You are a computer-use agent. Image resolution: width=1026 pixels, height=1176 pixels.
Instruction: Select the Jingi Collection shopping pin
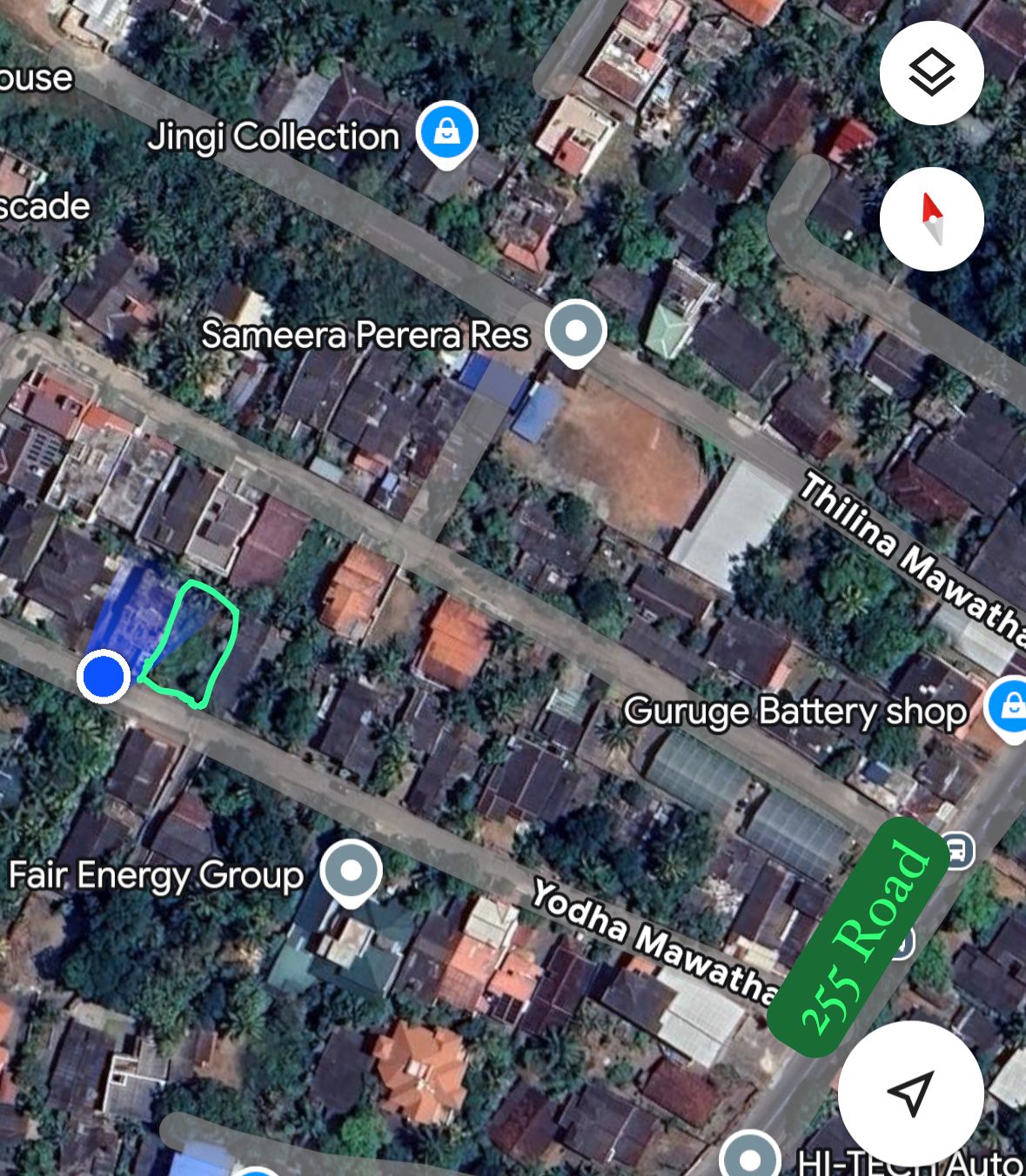pos(446,129)
